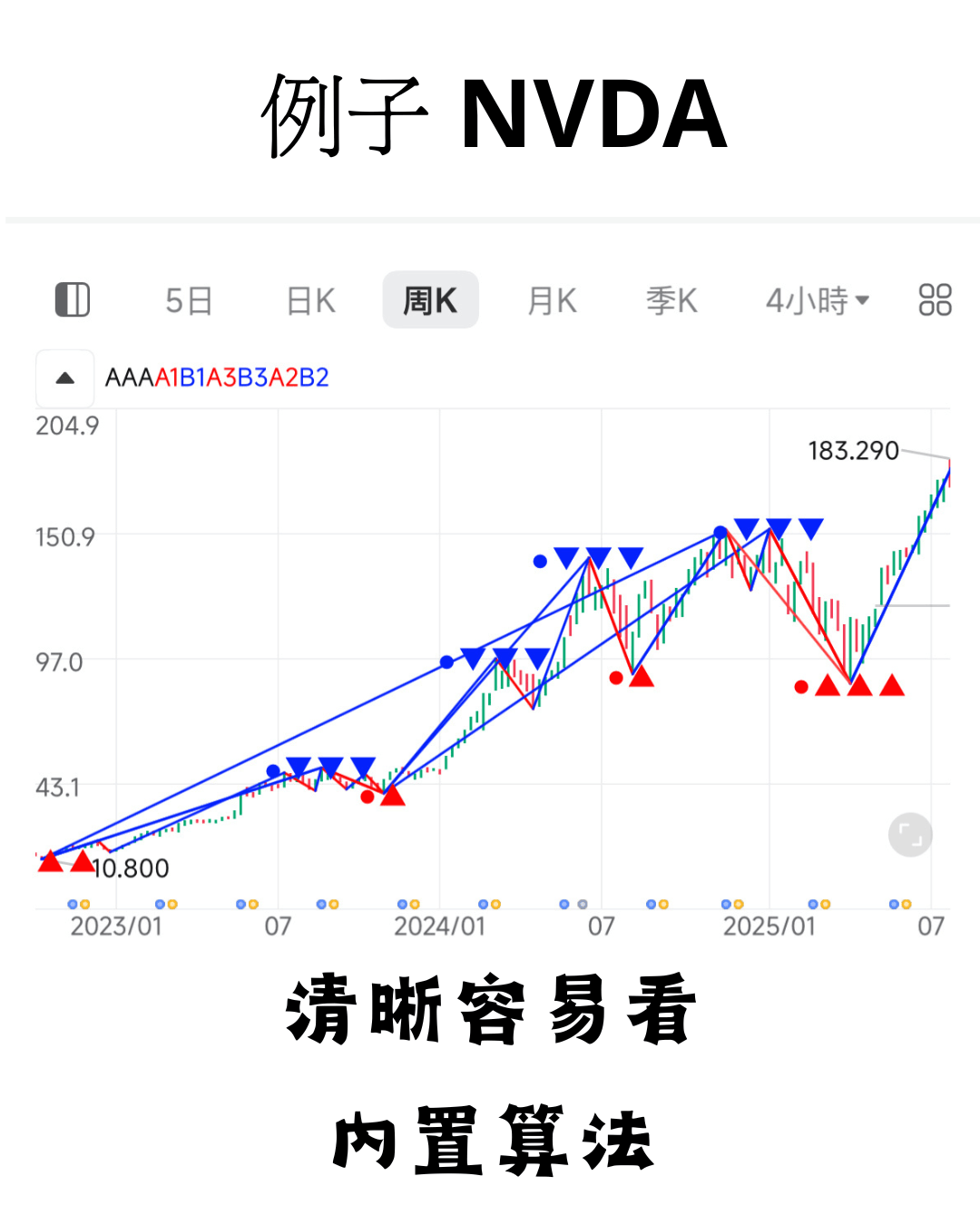Viewport: 980px width, 1225px height.
Task: Collapse the indicator panel with the black arrow
Action: (64, 377)
